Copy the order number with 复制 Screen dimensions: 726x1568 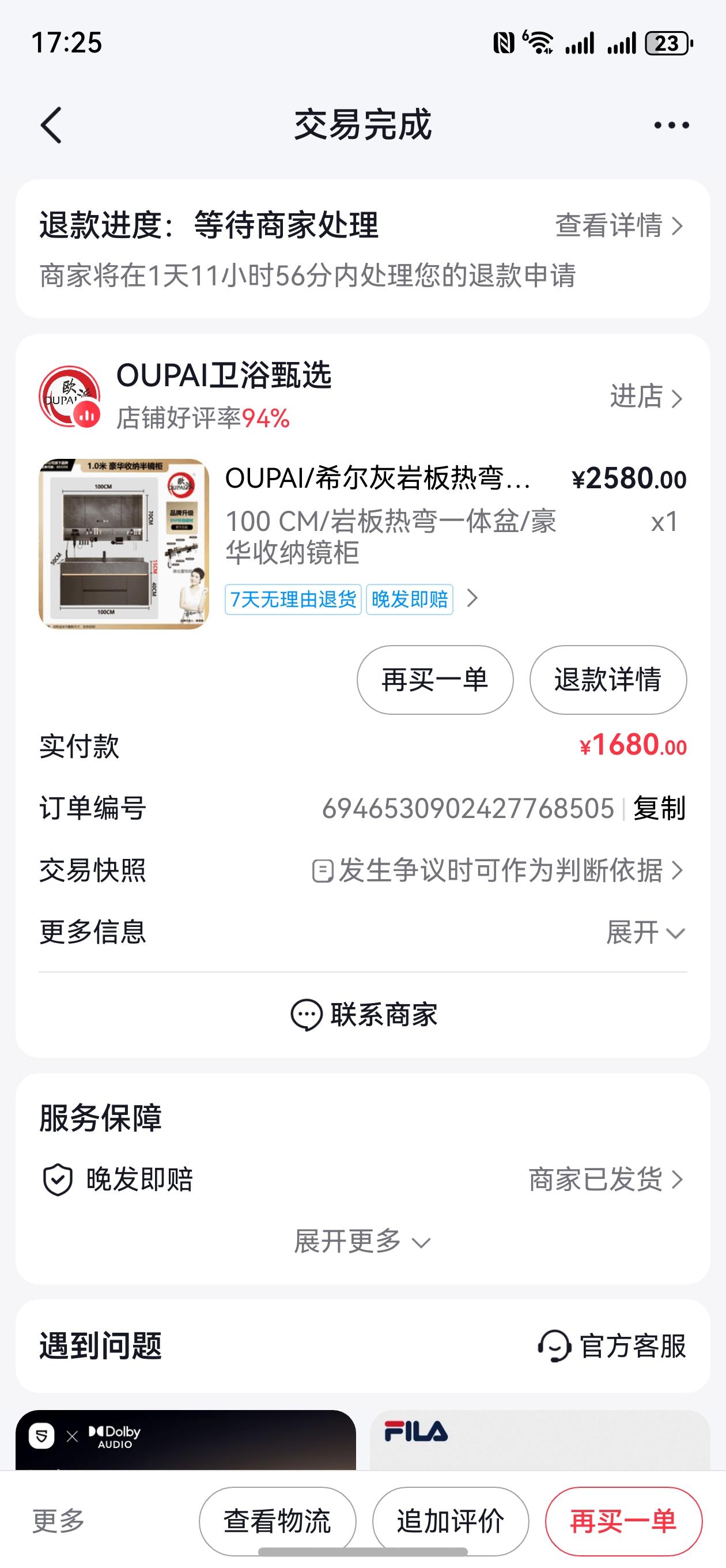click(659, 809)
